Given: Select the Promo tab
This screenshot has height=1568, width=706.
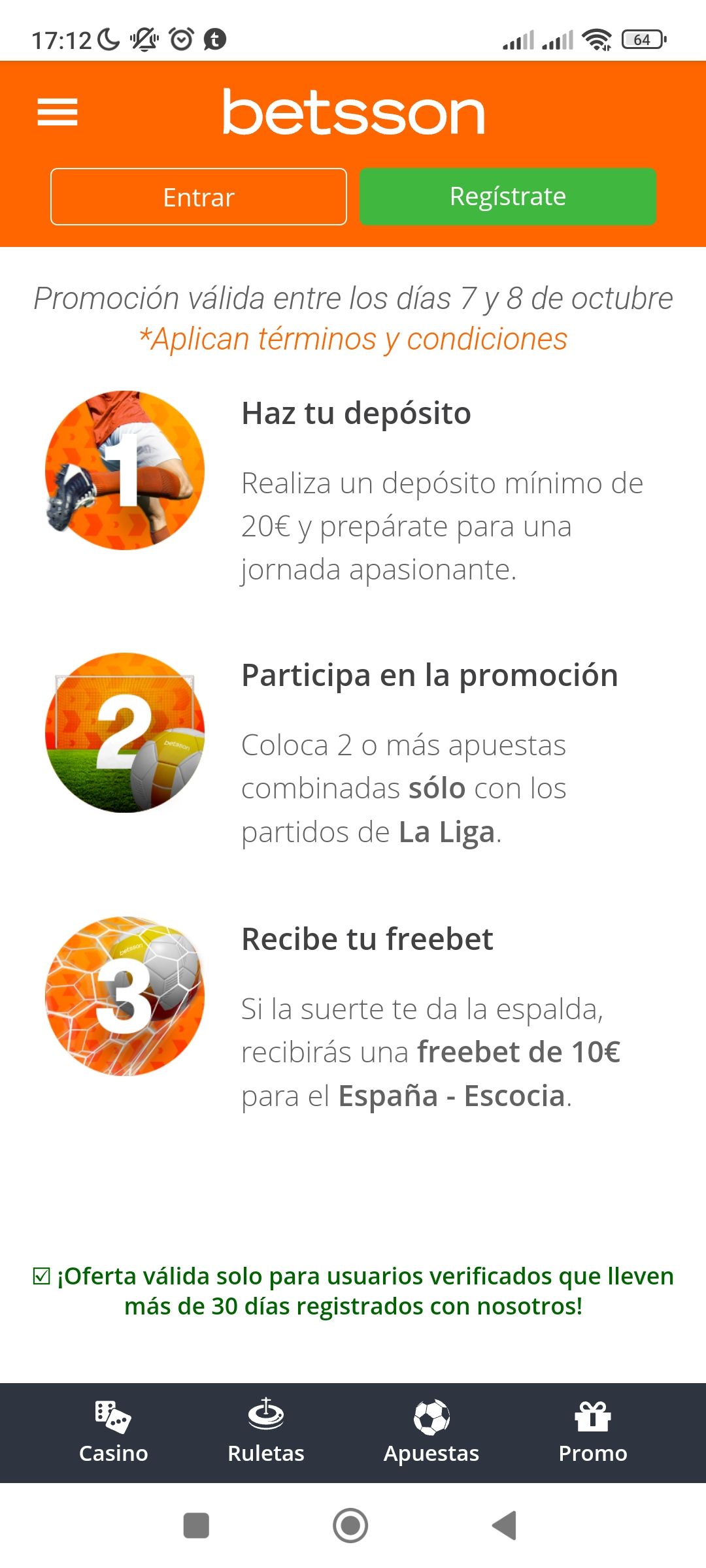Looking at the screenshot, I should point(592,1432).
